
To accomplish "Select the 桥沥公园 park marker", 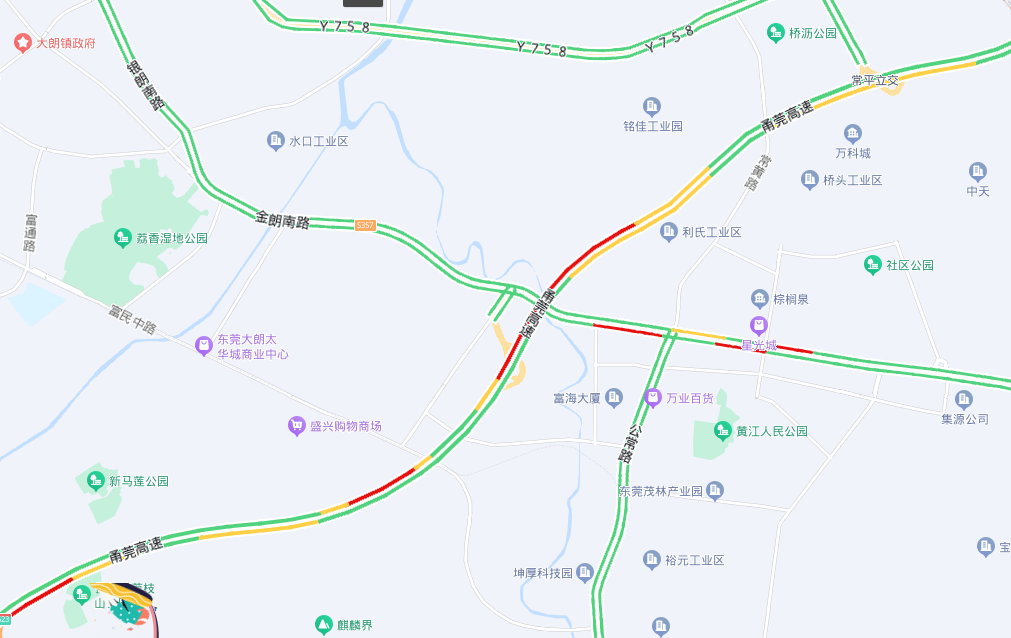I will coord(775,33).
